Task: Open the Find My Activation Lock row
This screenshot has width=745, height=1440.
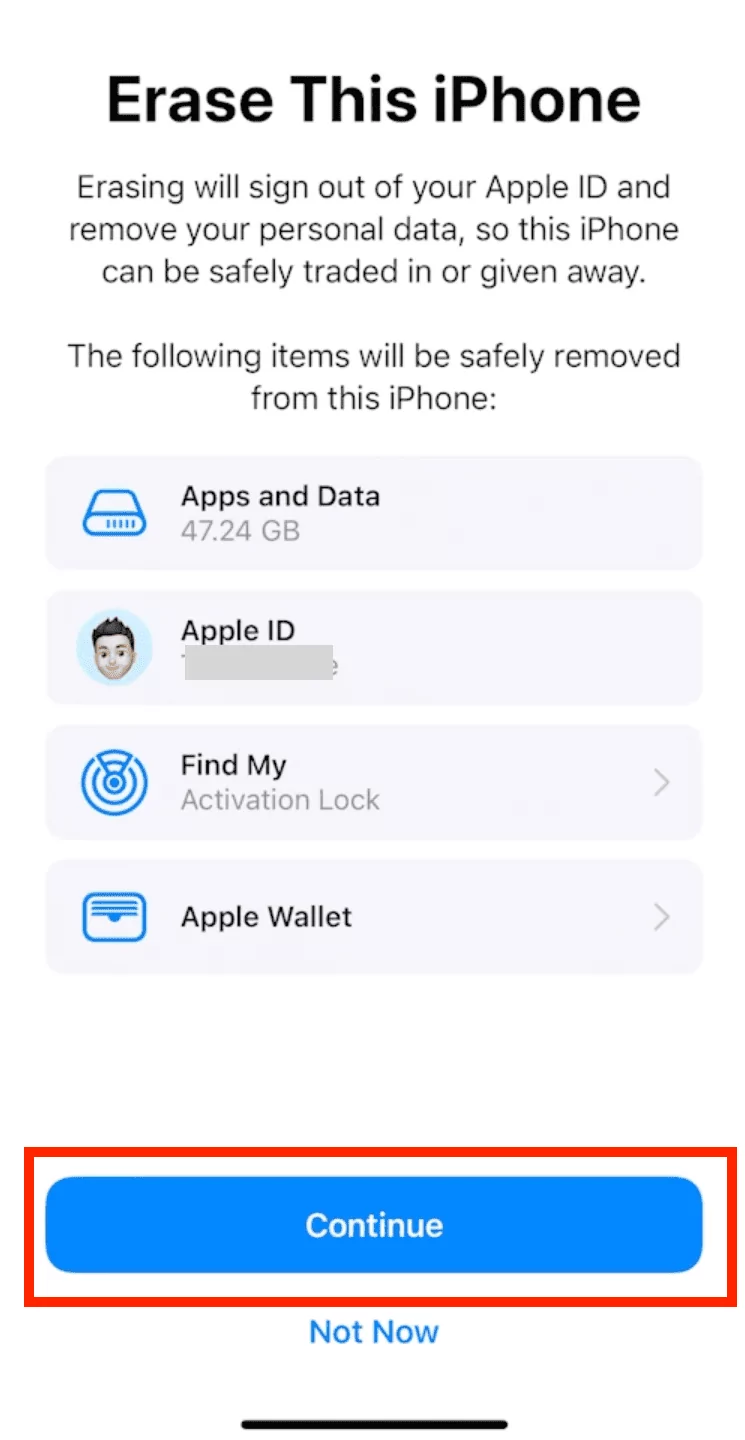Action: (373, 782)
